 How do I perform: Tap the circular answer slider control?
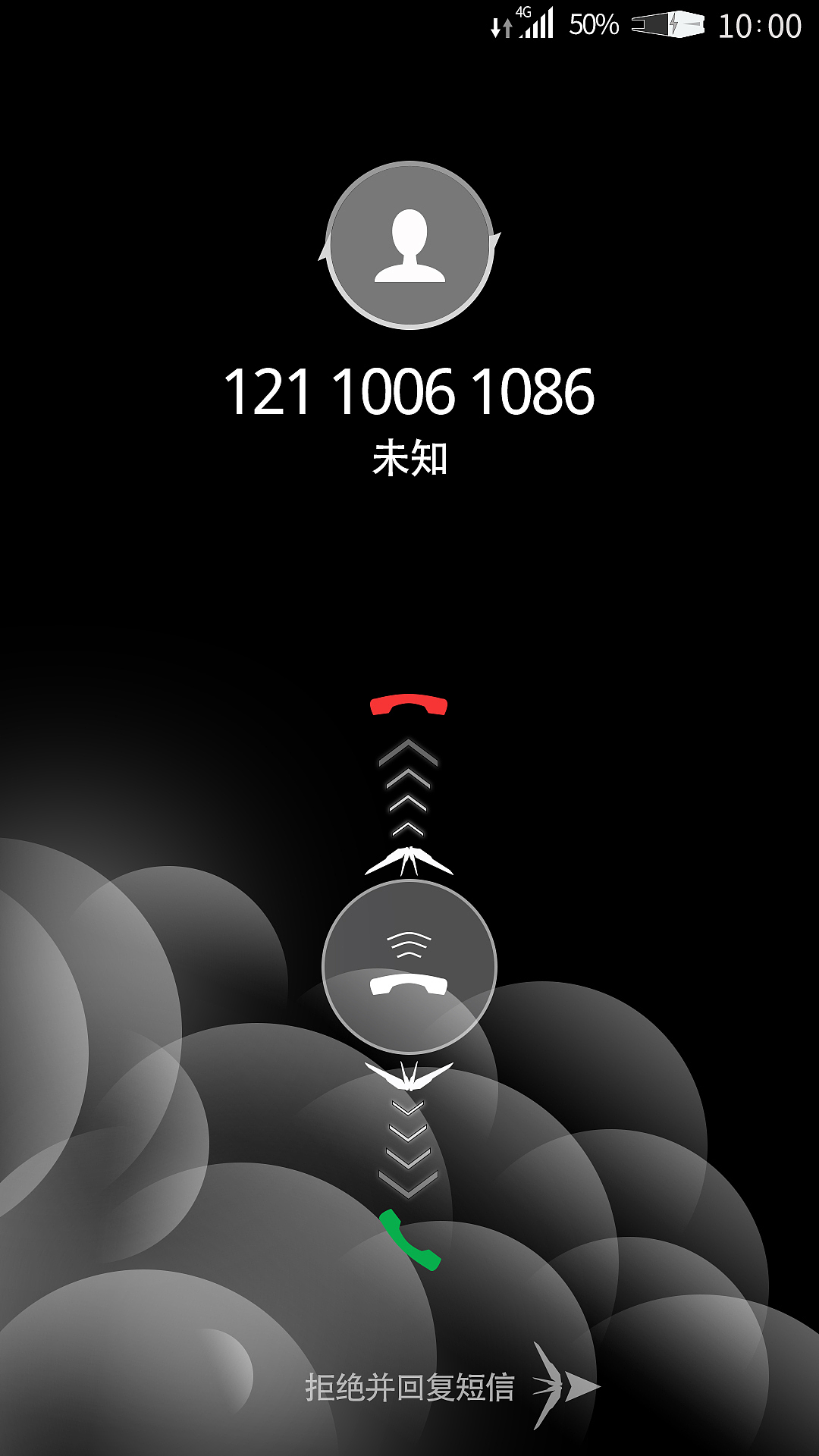click(x=409, y=967)
